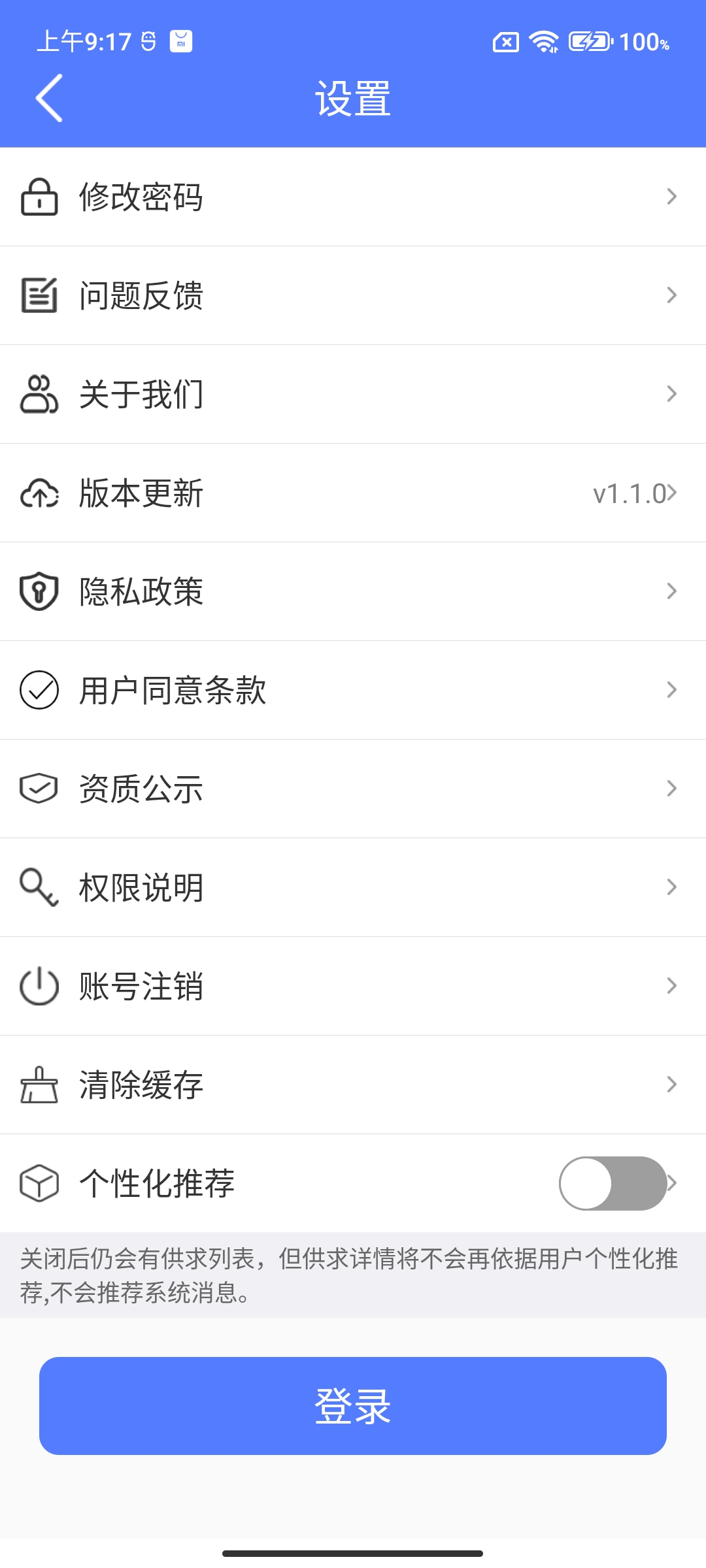The width and height of the screenshot is (706, 1568).
Task: Check 版本更新 for app updates
Action: click(353, 493)
